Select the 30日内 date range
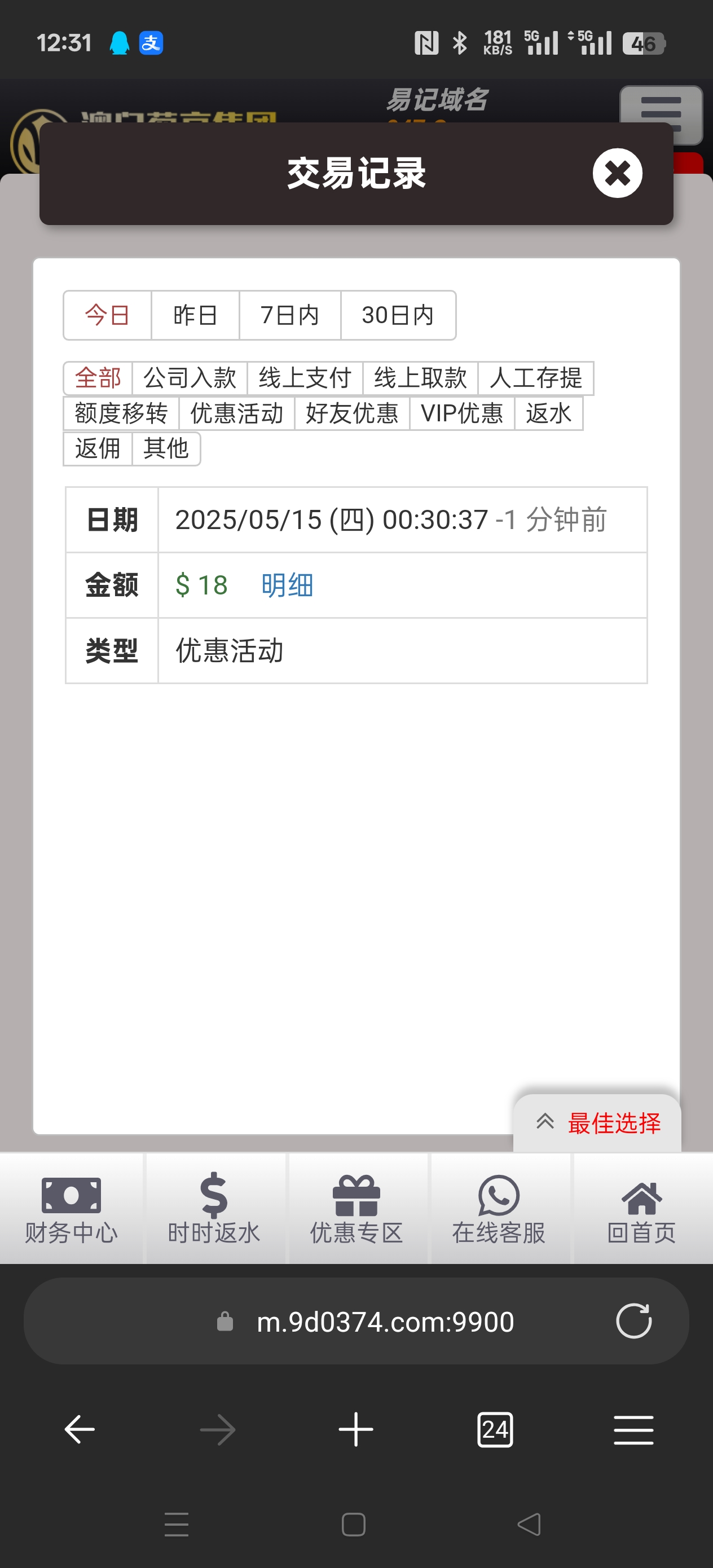This screenshot has width=713, height=1568. coord(398,315)
